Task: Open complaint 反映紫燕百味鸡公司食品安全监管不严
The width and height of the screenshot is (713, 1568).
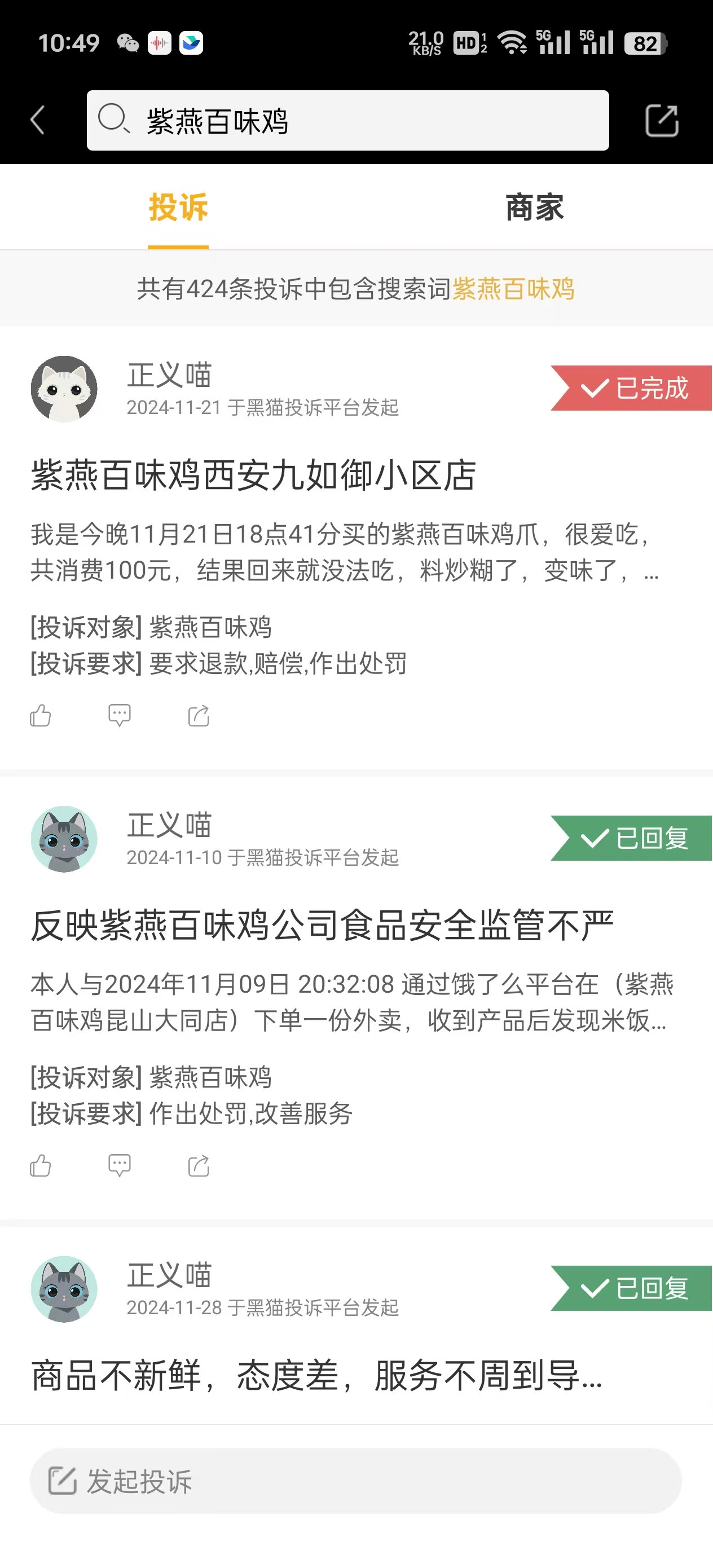Action: (x=322, y=925)
